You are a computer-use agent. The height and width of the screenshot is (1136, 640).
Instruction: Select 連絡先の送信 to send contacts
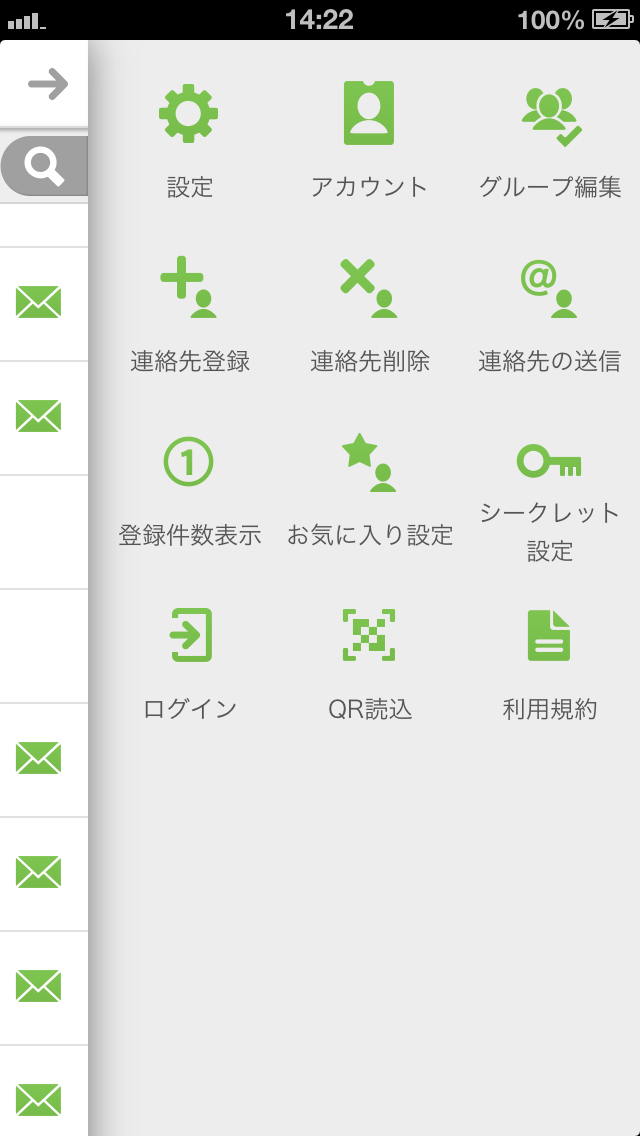[549, 316]
